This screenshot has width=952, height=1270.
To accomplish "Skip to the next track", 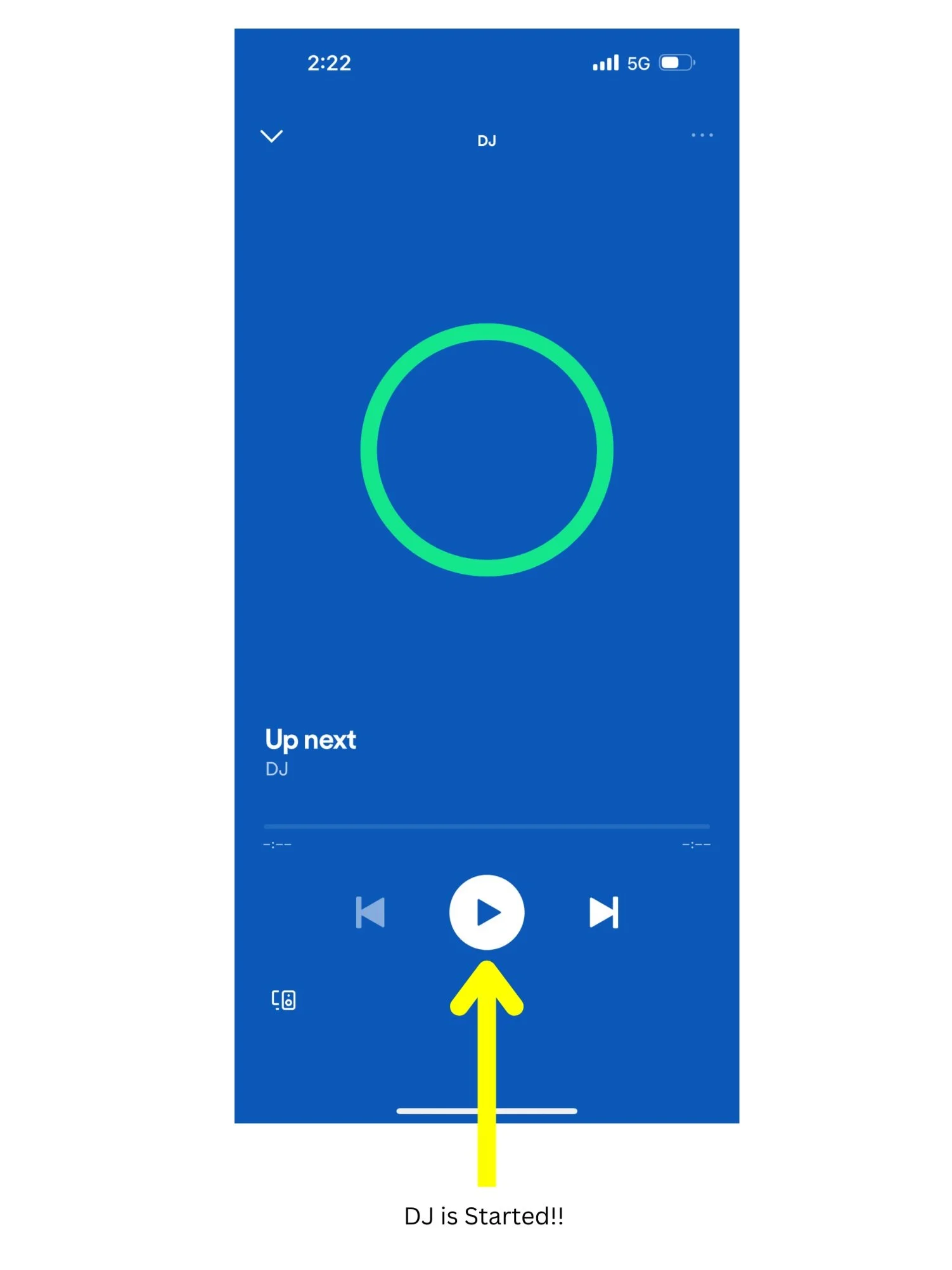I will (603, 912).
